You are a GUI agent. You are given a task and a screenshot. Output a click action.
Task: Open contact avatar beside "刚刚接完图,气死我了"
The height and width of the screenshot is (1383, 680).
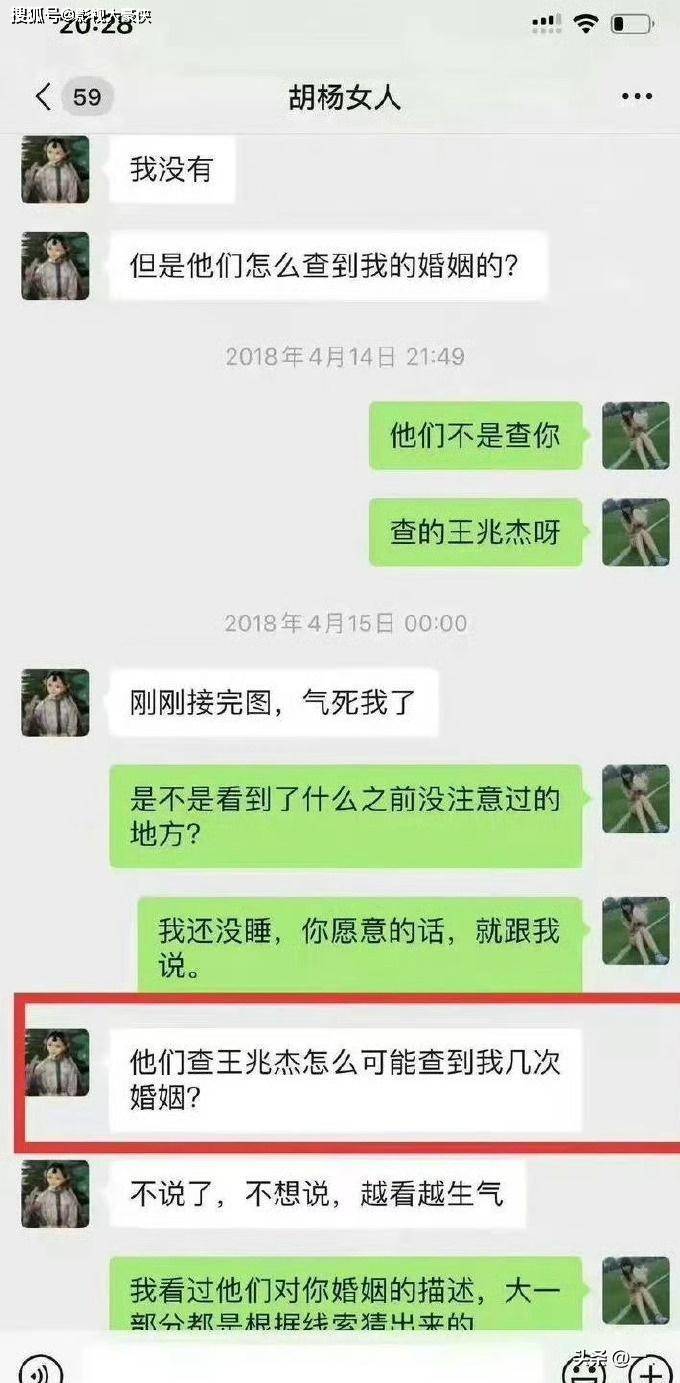pos(56,703)
